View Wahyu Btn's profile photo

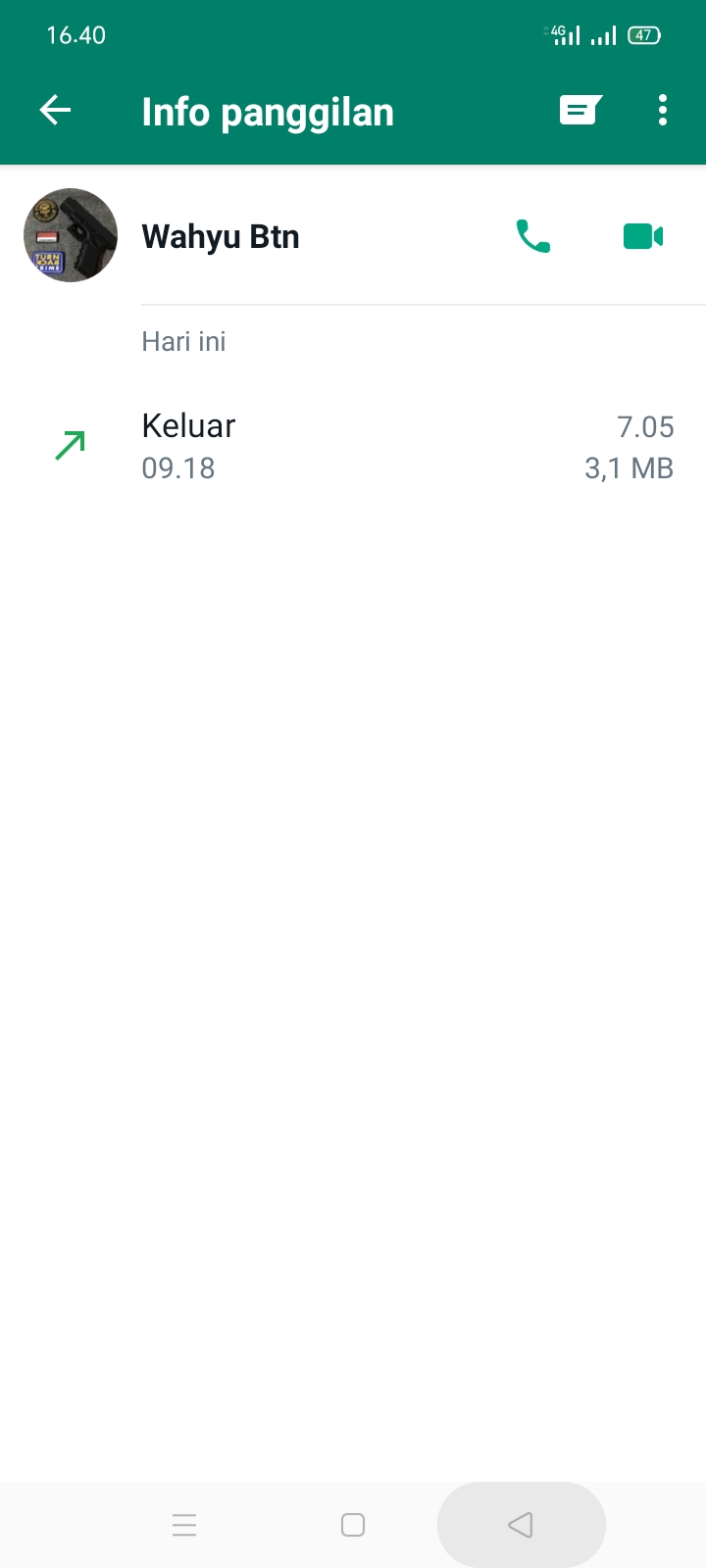coord(71,236)
